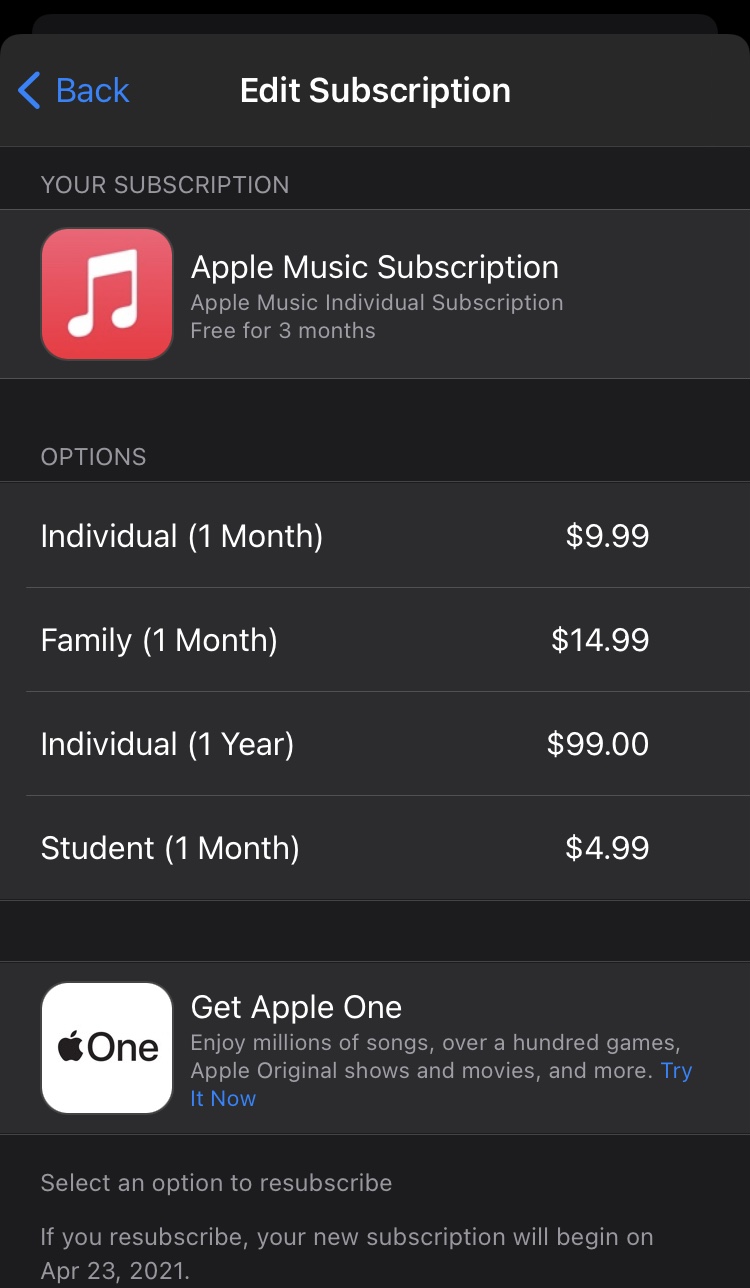Go back from Edit Subscription
Viewport: 750px width, 1288px height.
click(74, 90)
